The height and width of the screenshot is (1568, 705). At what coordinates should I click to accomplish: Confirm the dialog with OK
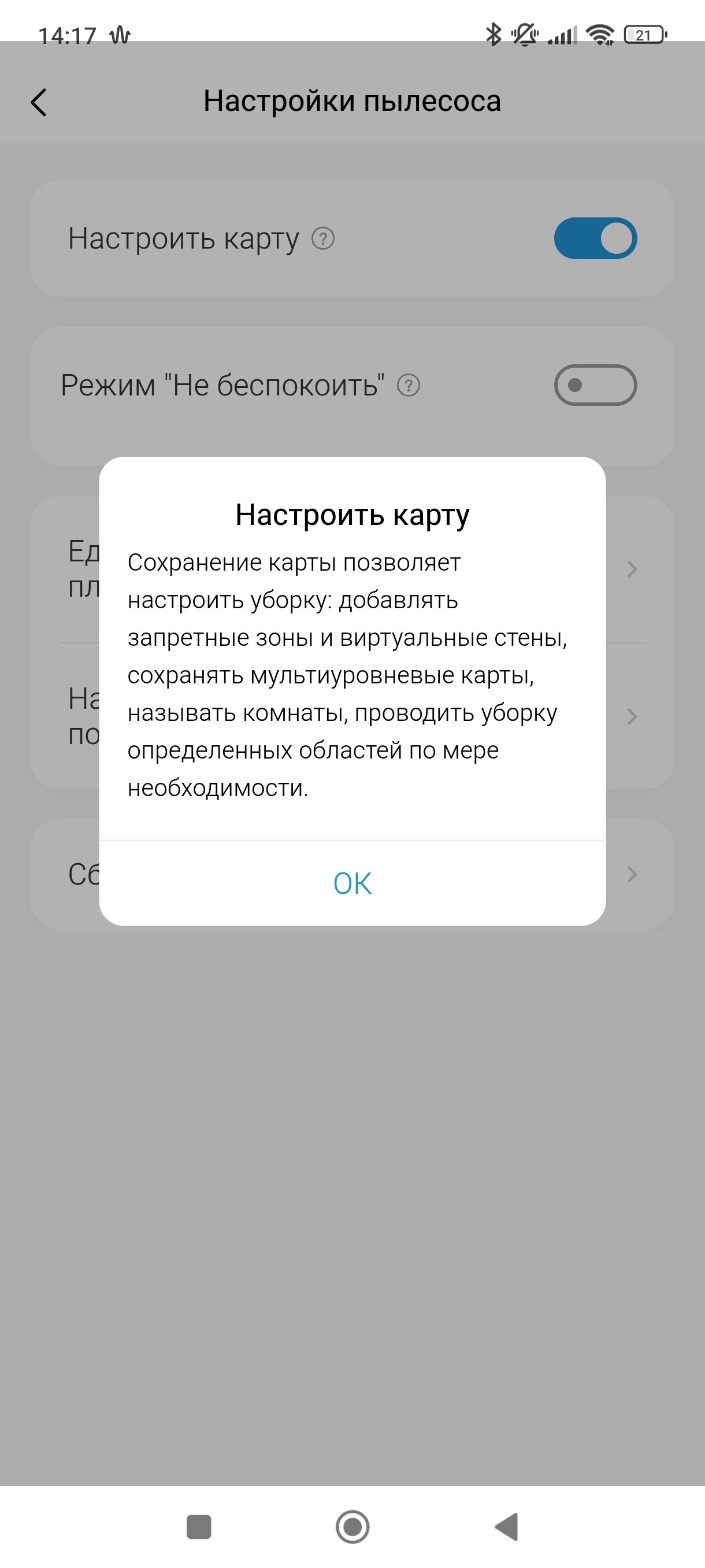(x=352, y=883)
